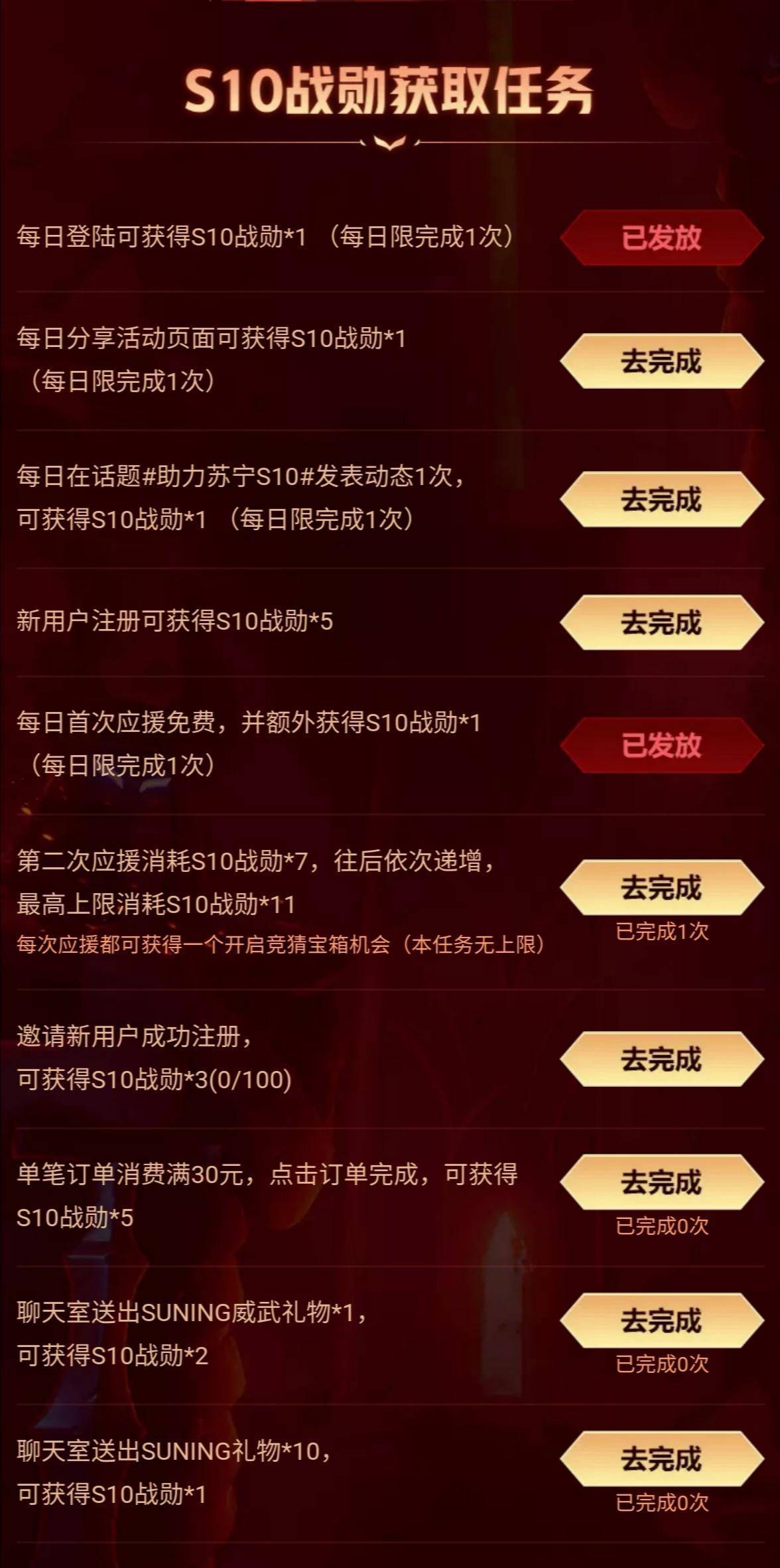This screenshot has height=1568, width=780.
Task: Tap 去完成 for second support costing 战勋*7
Action: click(x=661, y=887)
